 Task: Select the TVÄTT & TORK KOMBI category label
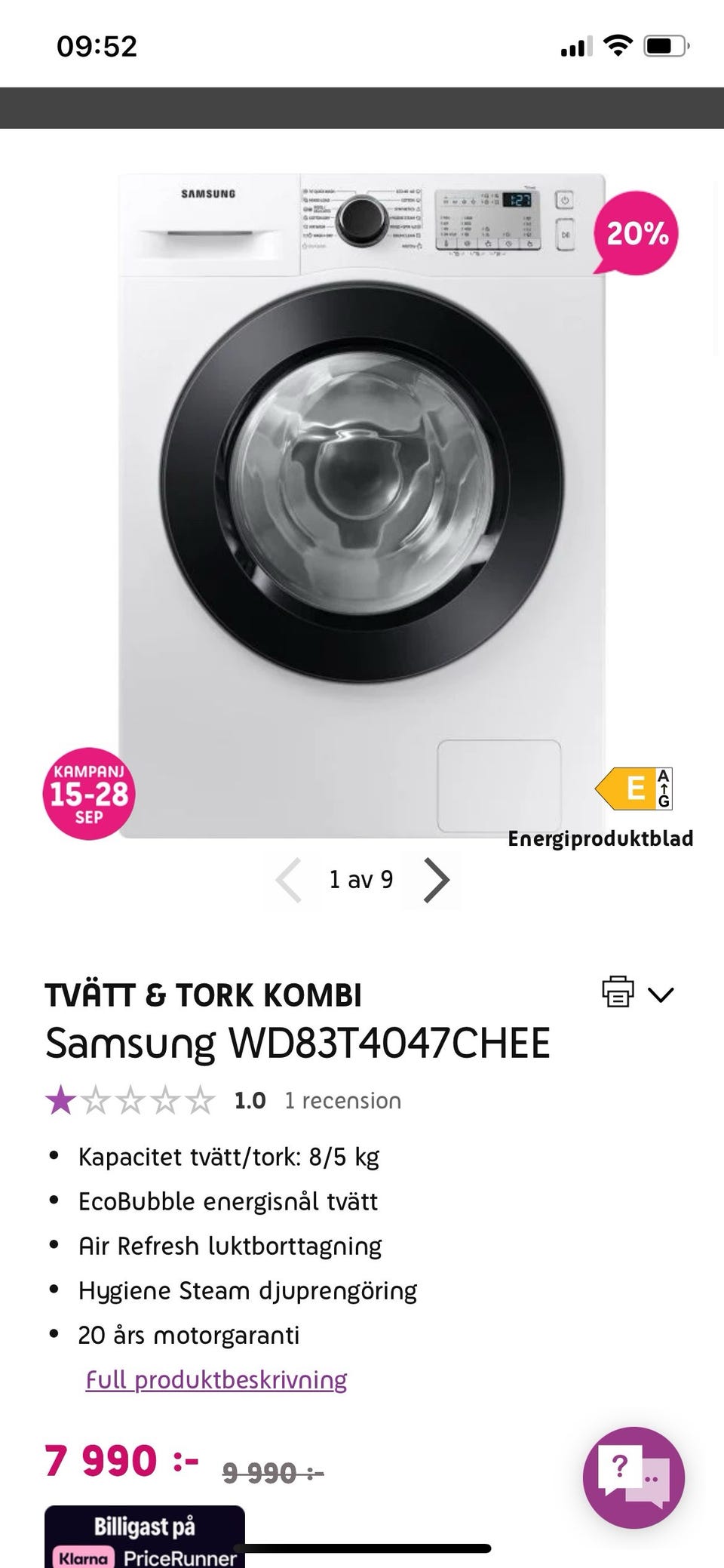[x=205, y=995]
